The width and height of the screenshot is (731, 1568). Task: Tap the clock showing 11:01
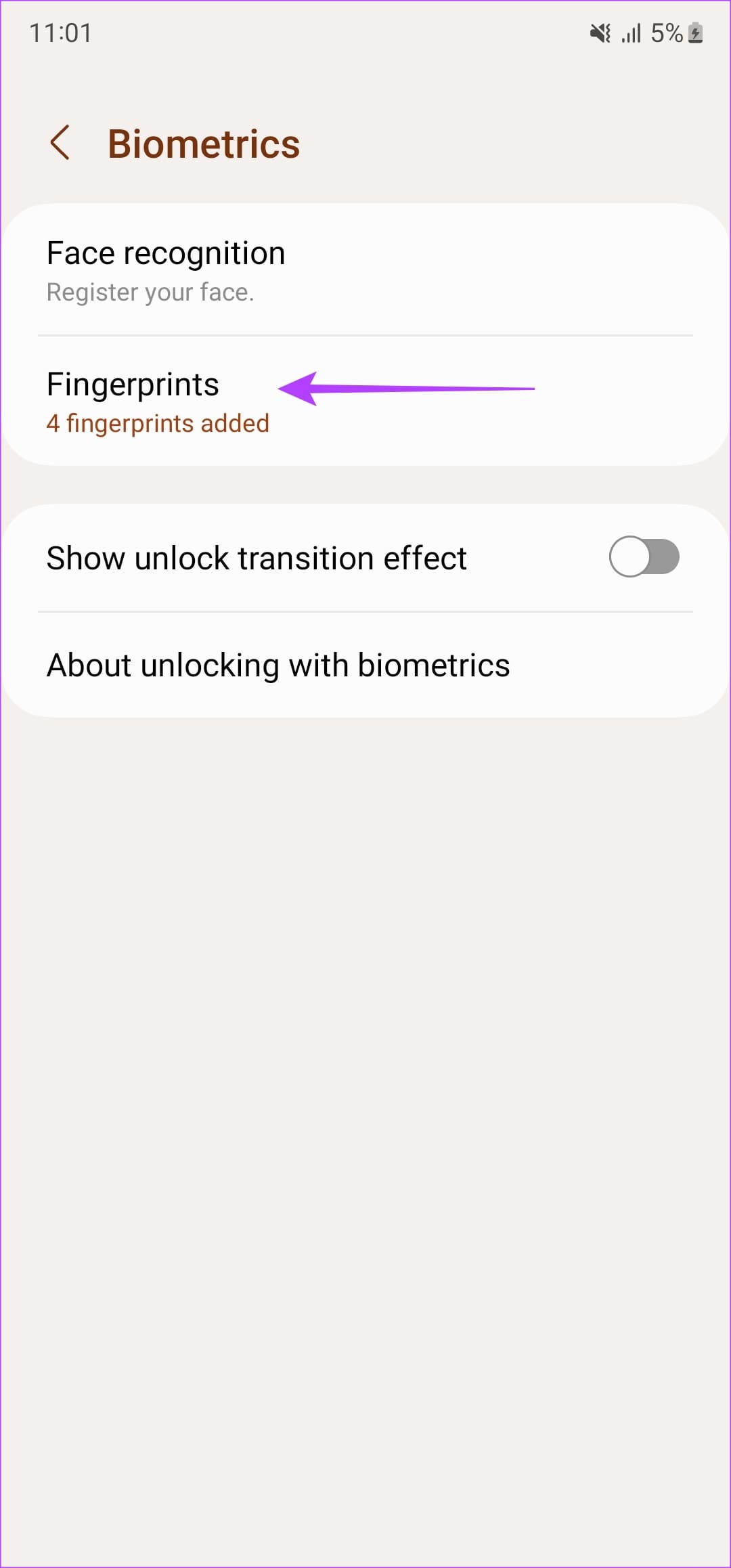point(61,32)
